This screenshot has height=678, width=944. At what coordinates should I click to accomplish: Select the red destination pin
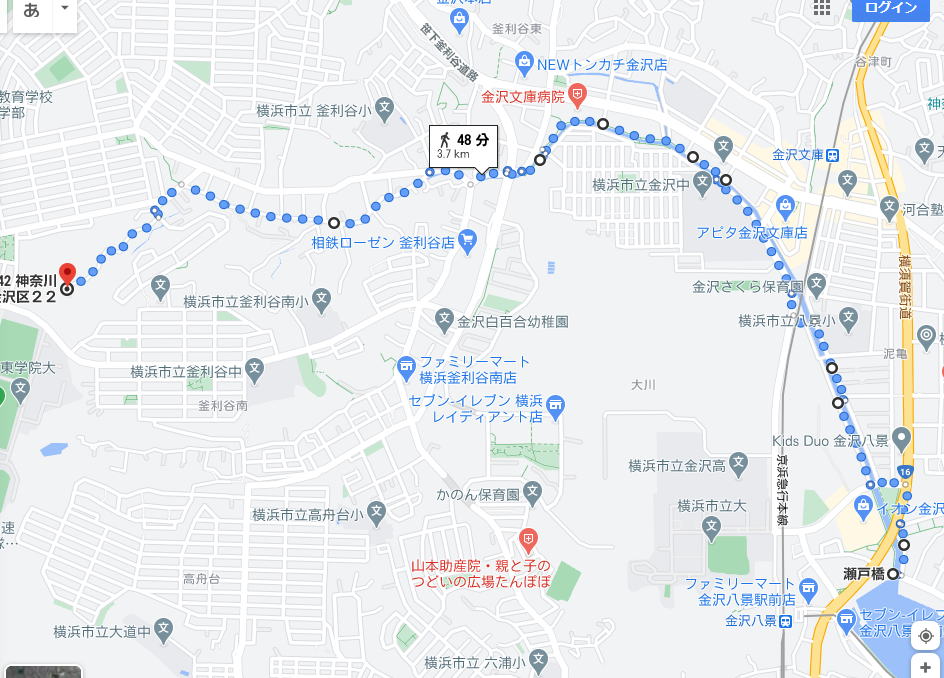tap(67, 273)
